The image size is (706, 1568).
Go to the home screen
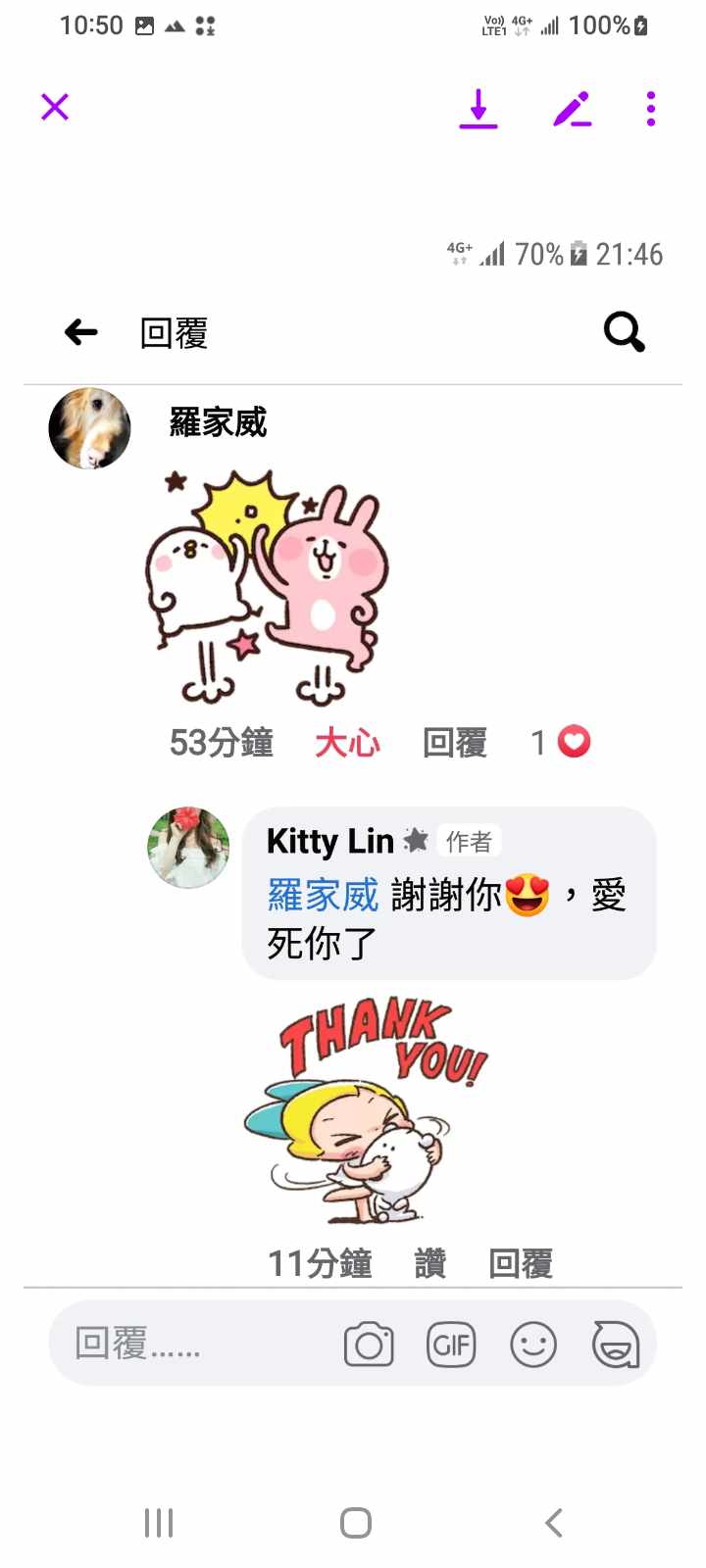(x=355, y=1523)
